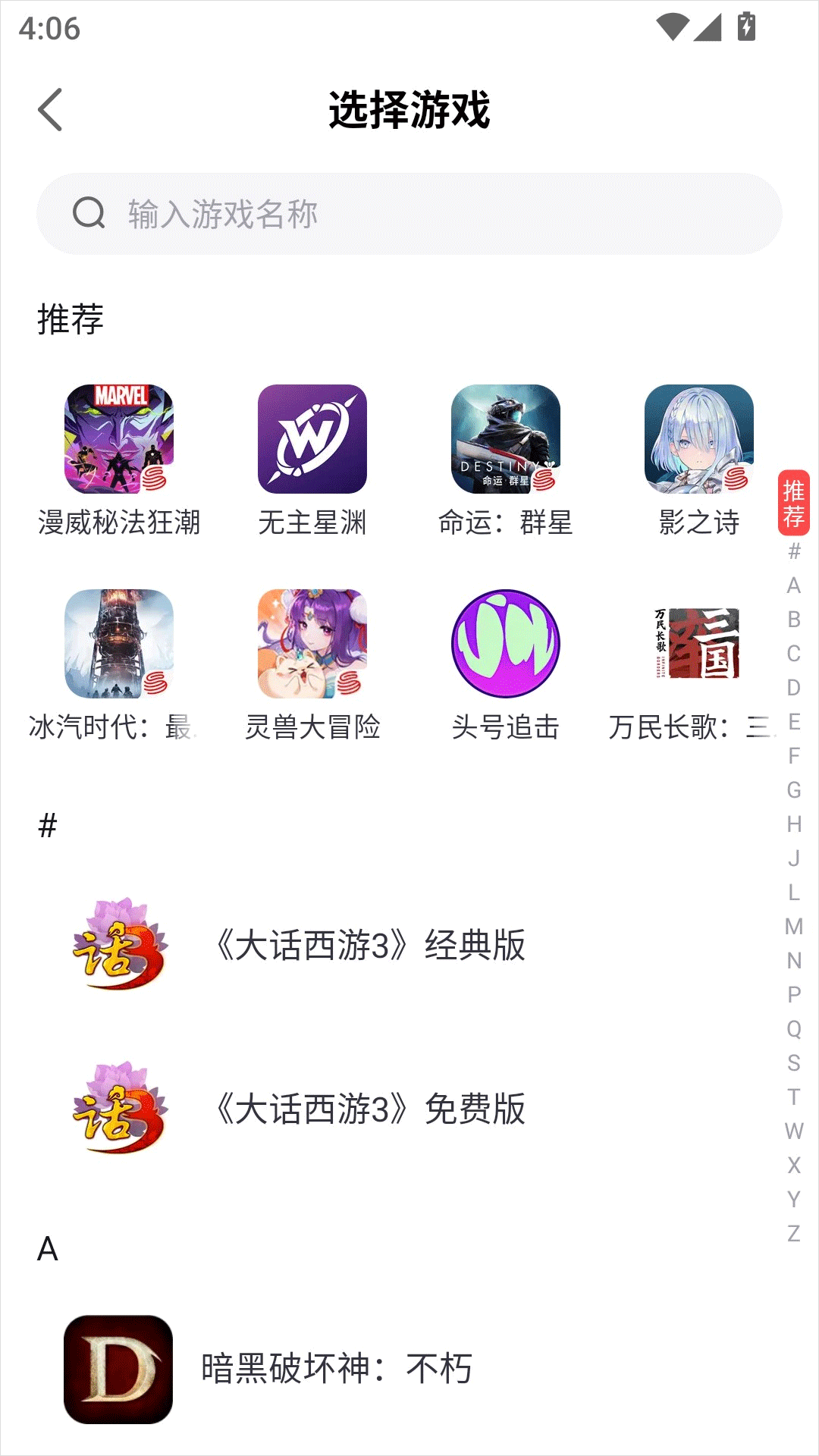Tap the 输入游戏名称 search field

click(409, 214)
